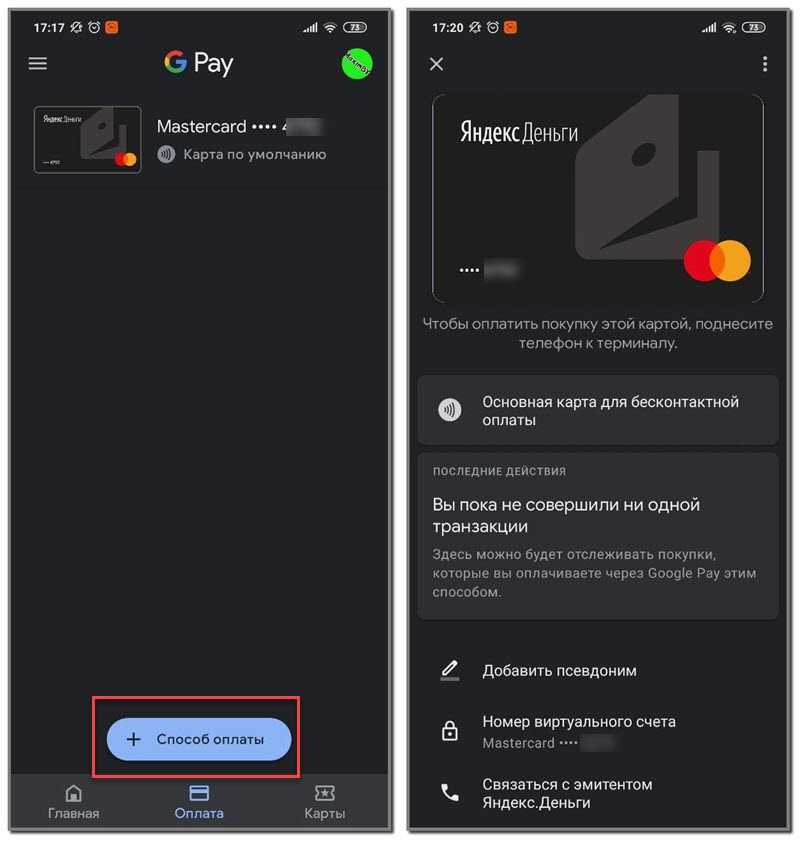Screen dimensions: 800x841
Task: Tap Основная карта для бесконтактной оплаты
Action: pyautogui.click(x=597, y=410)
